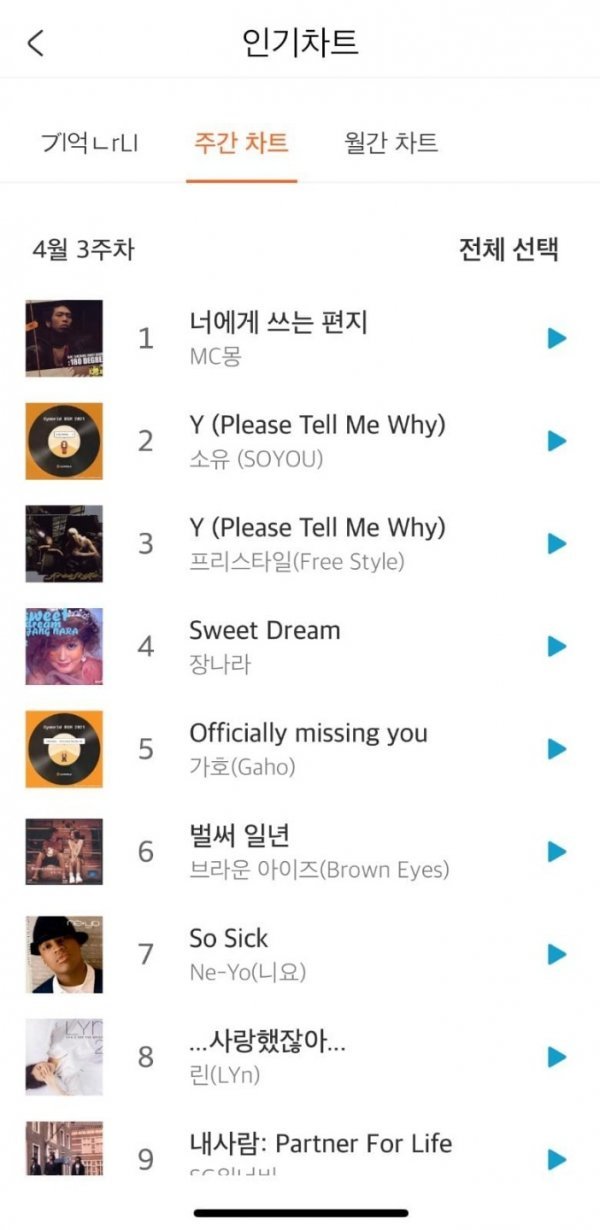Tap 전체 선택 to select all songs
Viewport: 600px width, 1230px height.
[508, 249]
